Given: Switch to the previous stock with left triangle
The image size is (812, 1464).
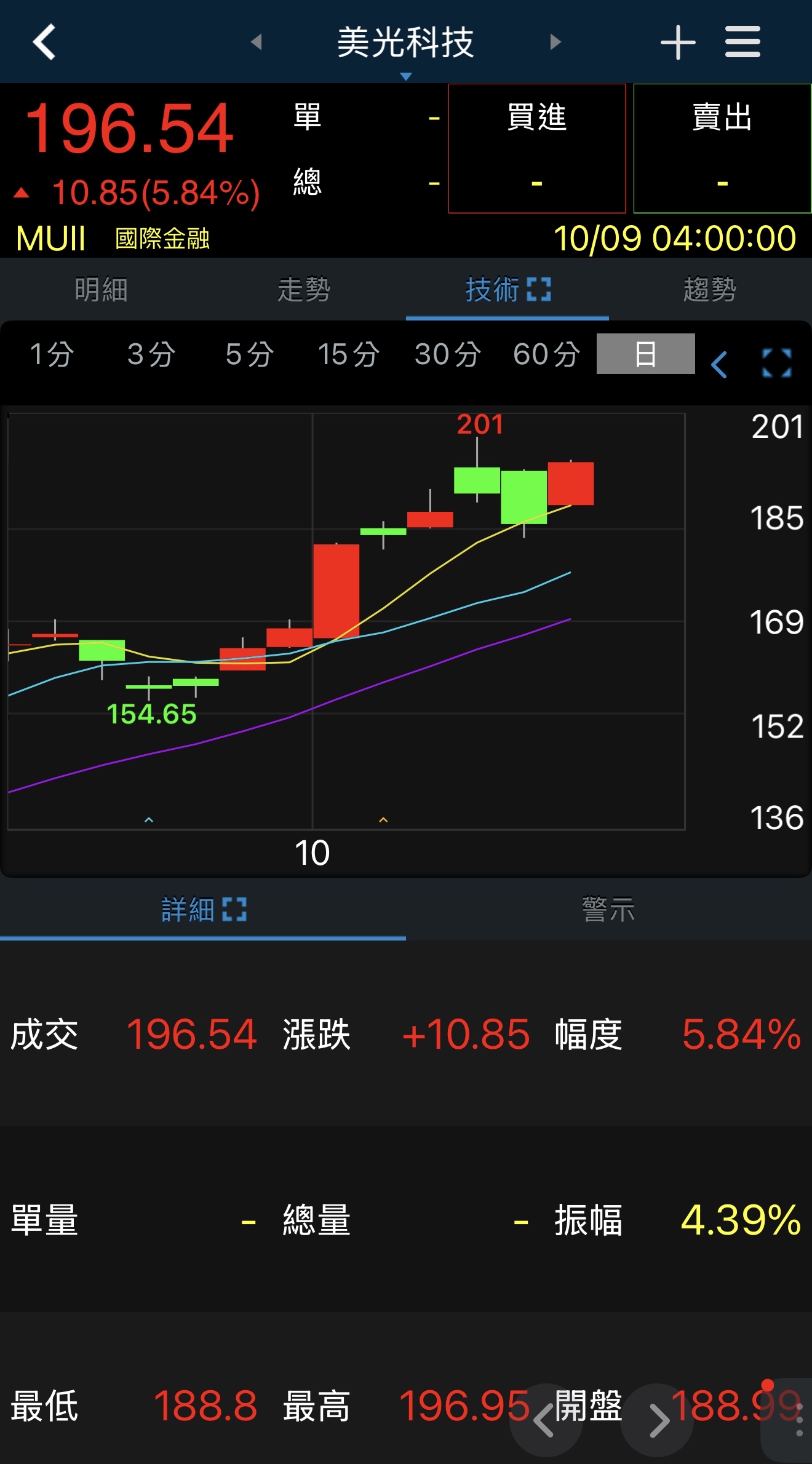Looking at the screenshot, I should [257, 42].
